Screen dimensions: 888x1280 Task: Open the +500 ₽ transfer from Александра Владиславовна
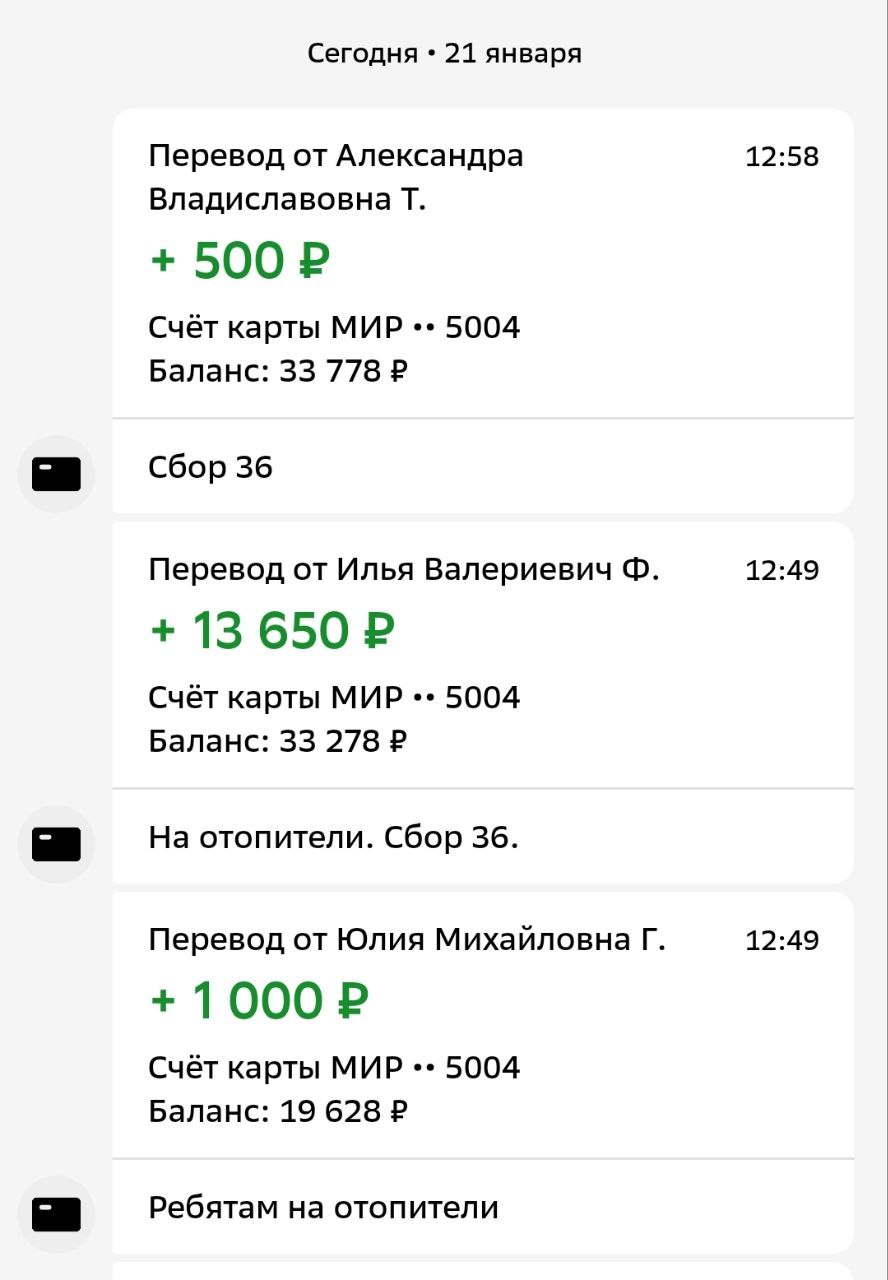click(482, 263)
